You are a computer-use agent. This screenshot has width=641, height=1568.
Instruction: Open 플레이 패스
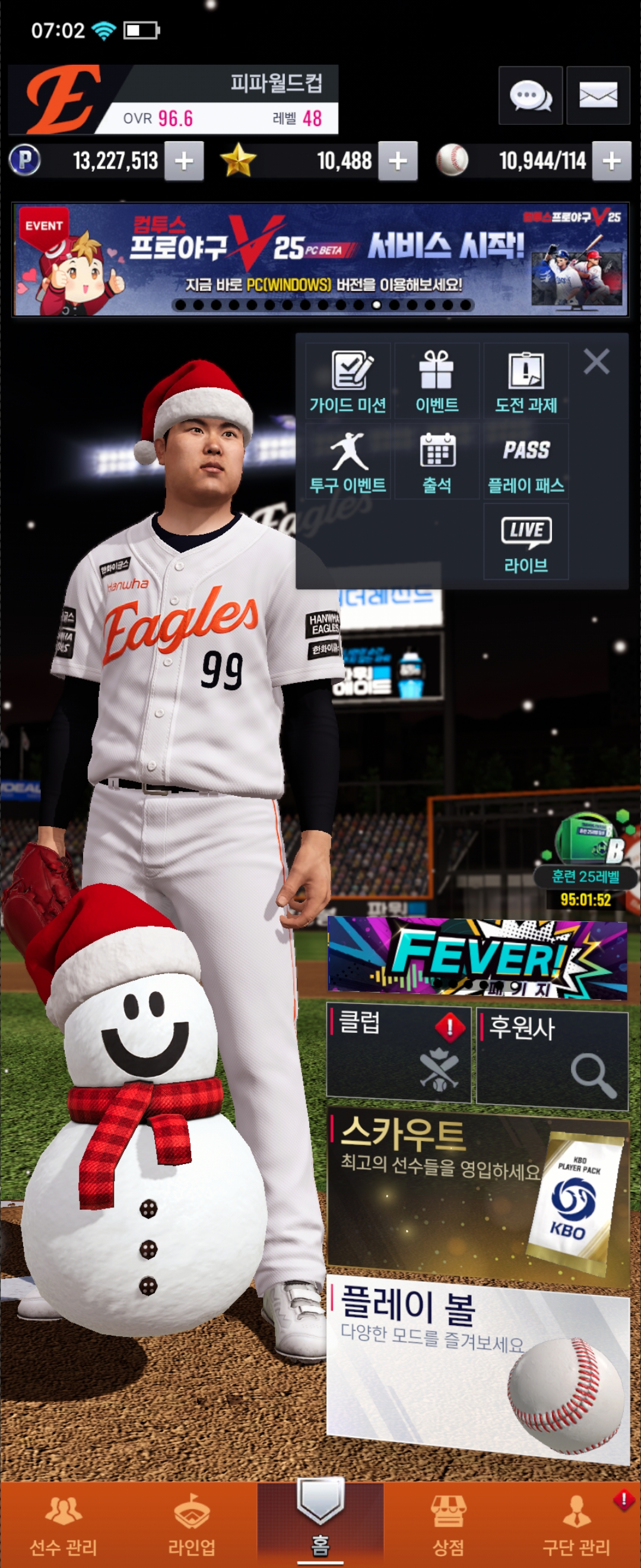click(526, 462)
